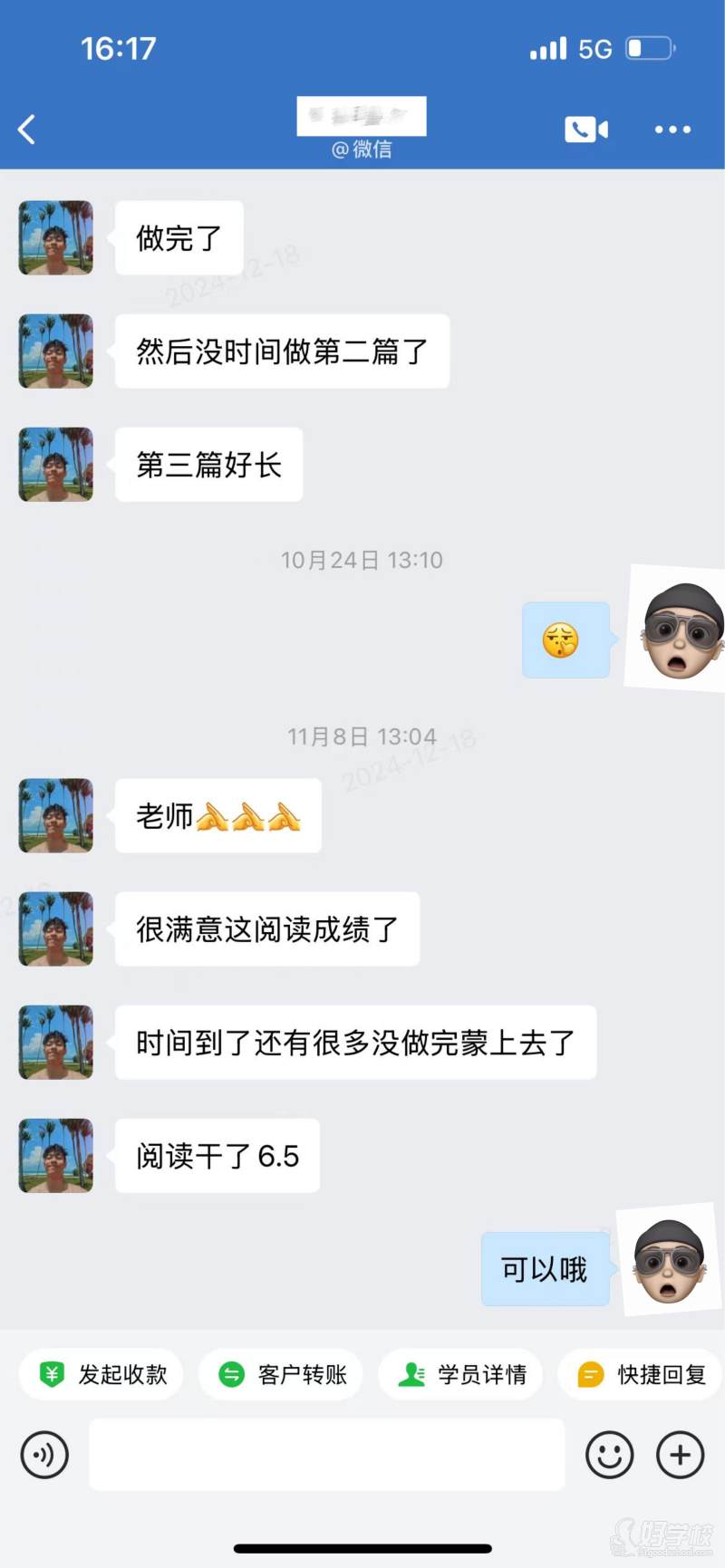This screenshot has width=725, height=1568.
Task: Open the three-dot overflow menu
Action: 672,130
